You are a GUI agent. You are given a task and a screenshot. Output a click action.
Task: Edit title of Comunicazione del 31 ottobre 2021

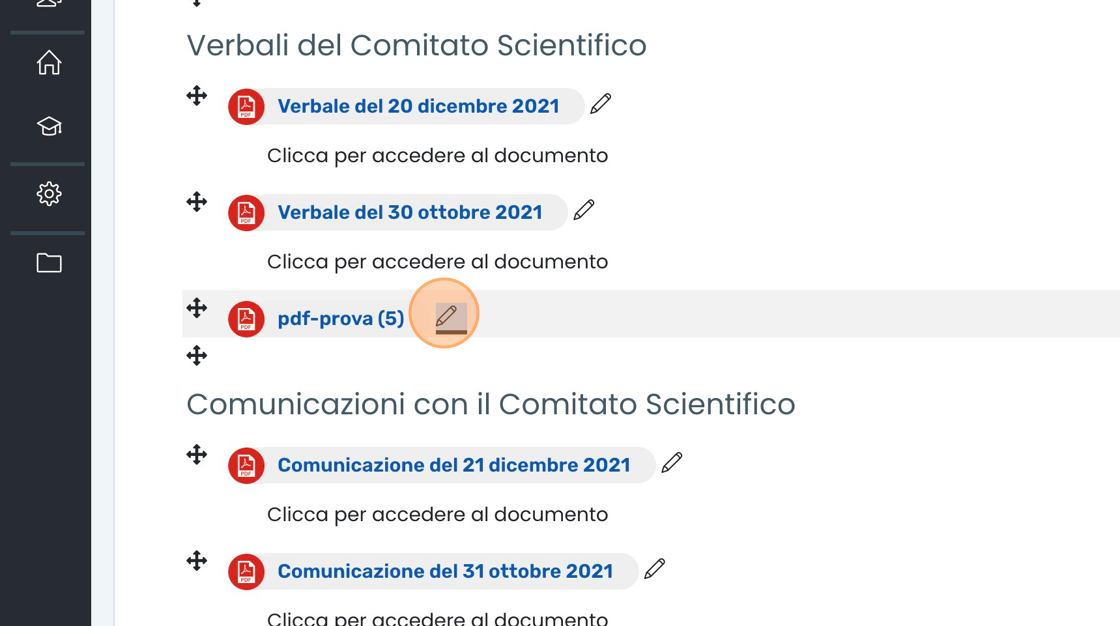point(655,568)
